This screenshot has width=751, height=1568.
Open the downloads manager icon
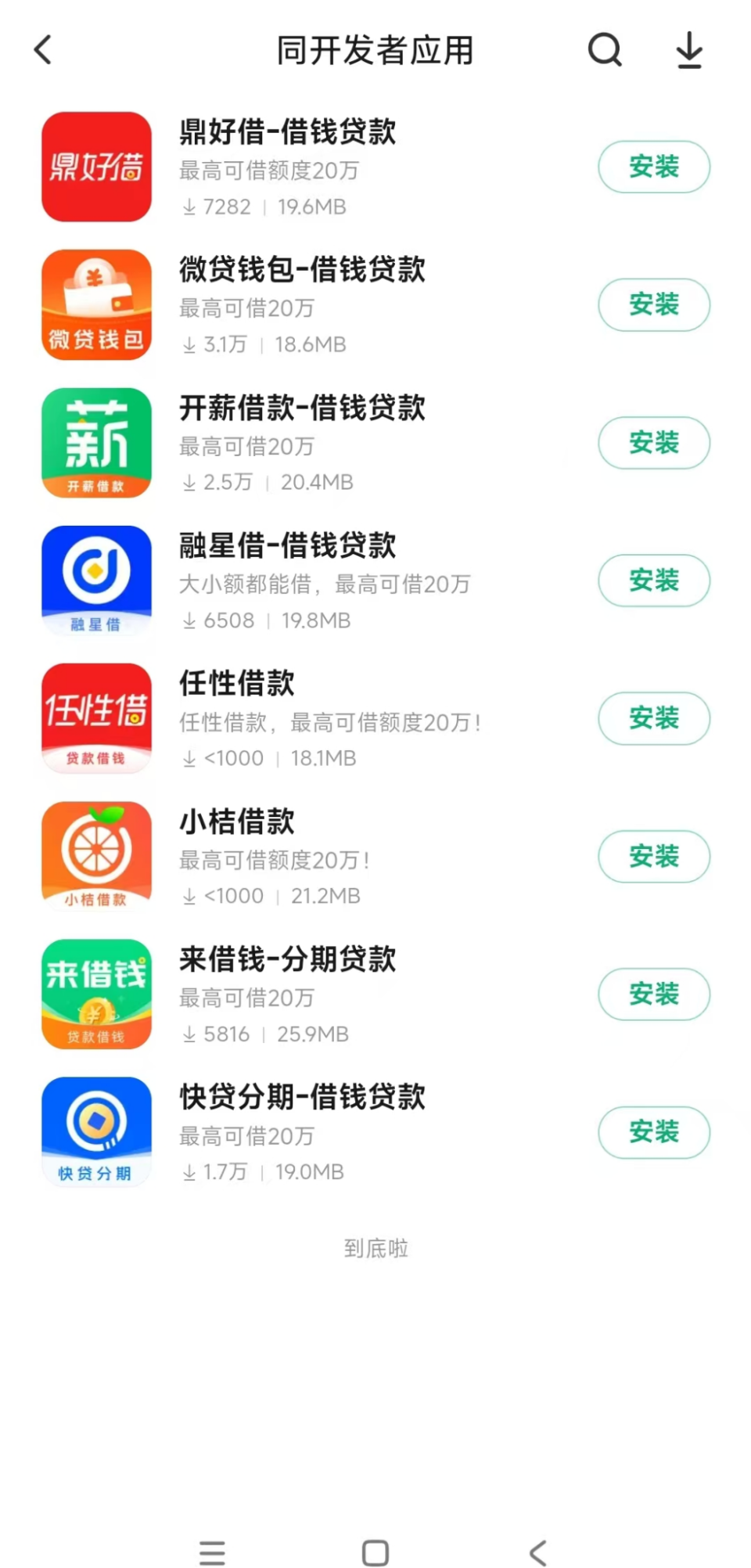point(688,50)
